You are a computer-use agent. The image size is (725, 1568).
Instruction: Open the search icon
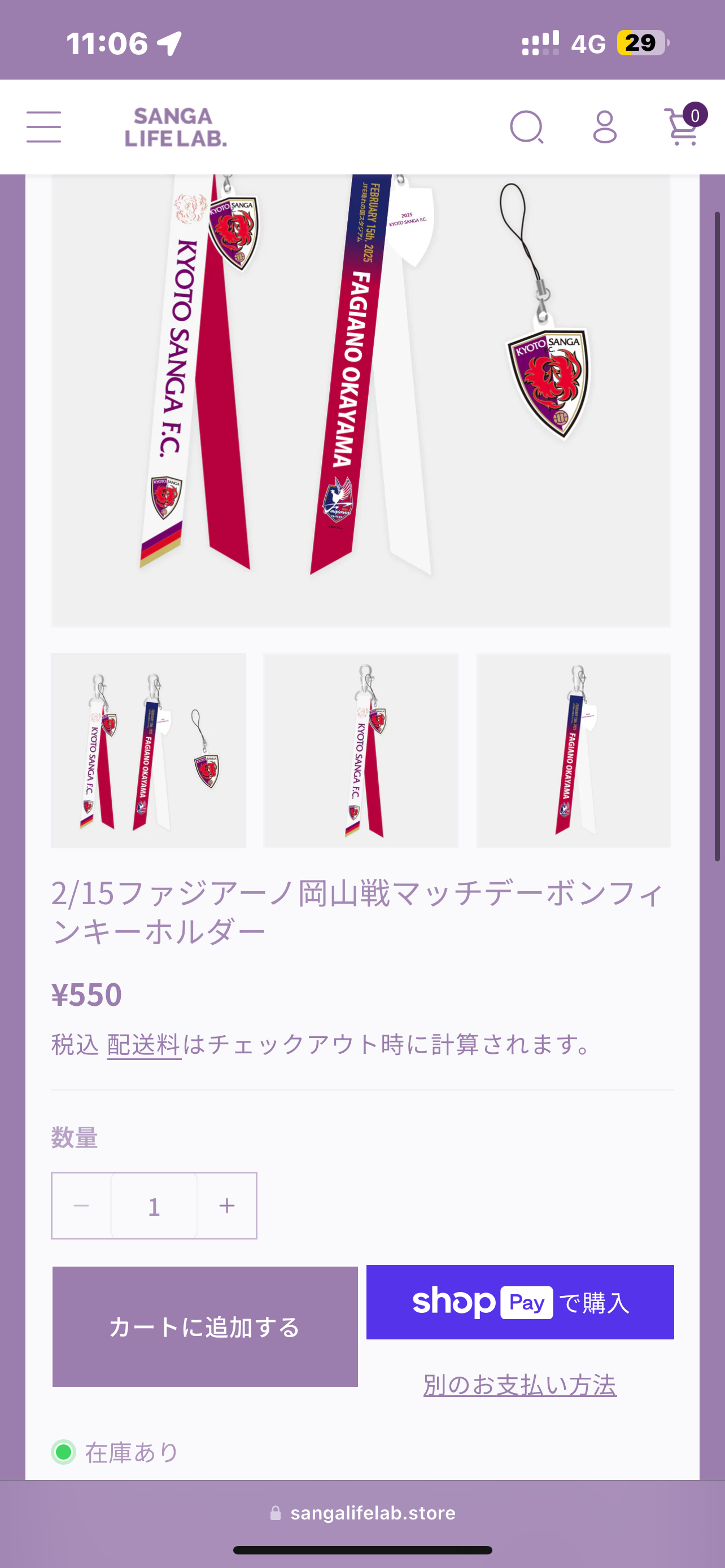pos(527,127)
